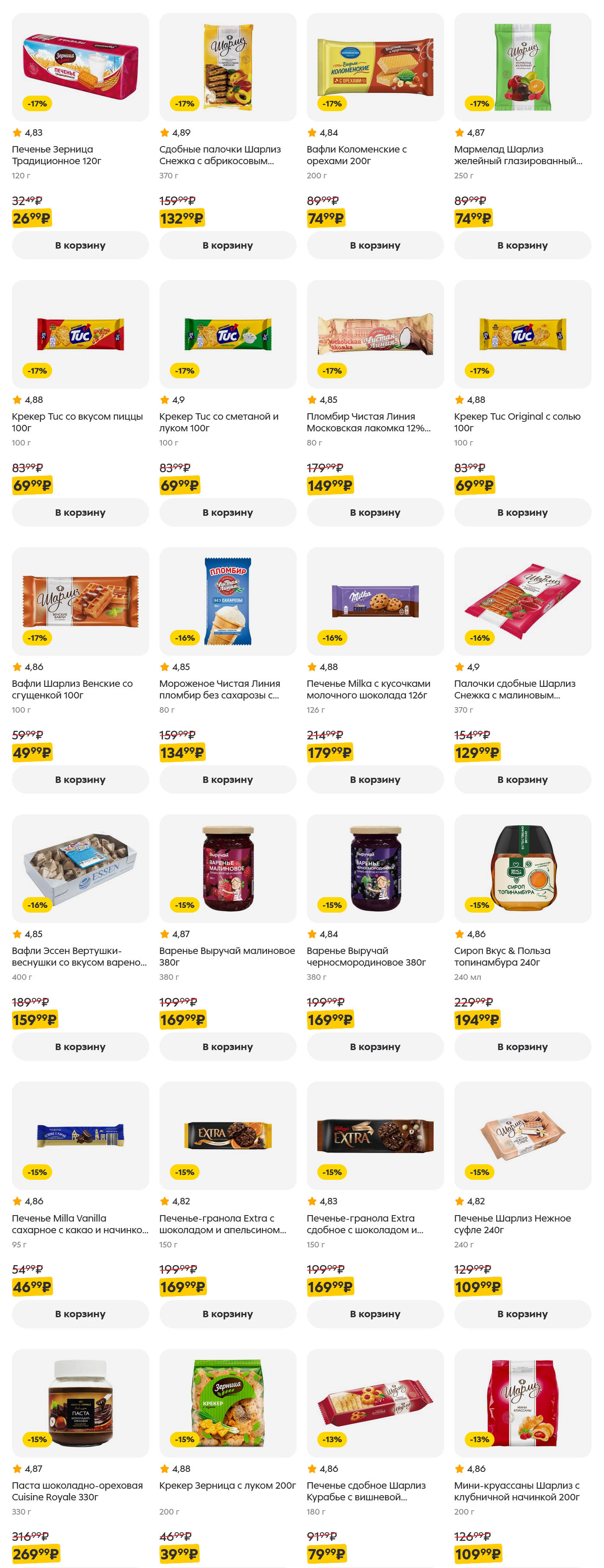Add Печенье Milla Vanilla to cart

pos(80,1314)
